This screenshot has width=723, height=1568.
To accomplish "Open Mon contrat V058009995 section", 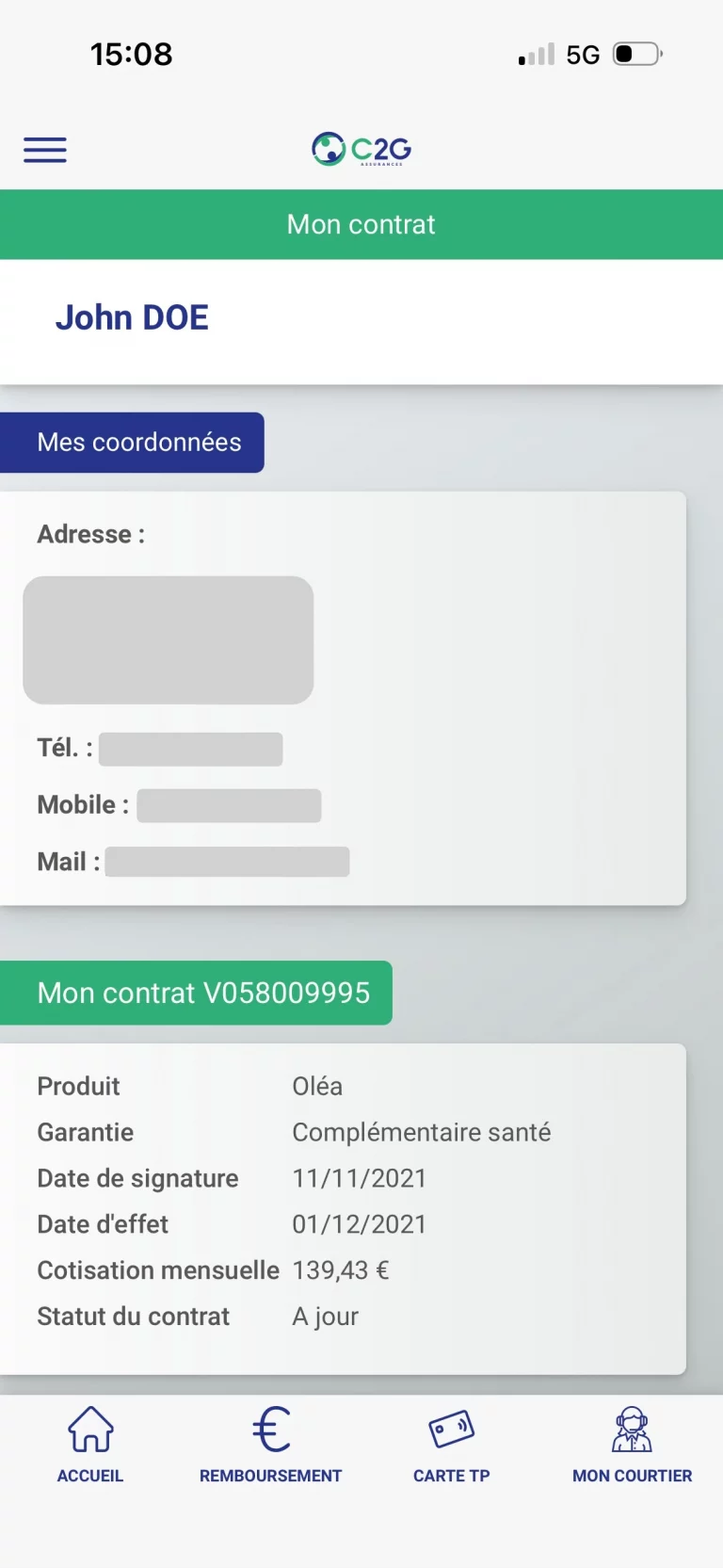I will (198, 993).
